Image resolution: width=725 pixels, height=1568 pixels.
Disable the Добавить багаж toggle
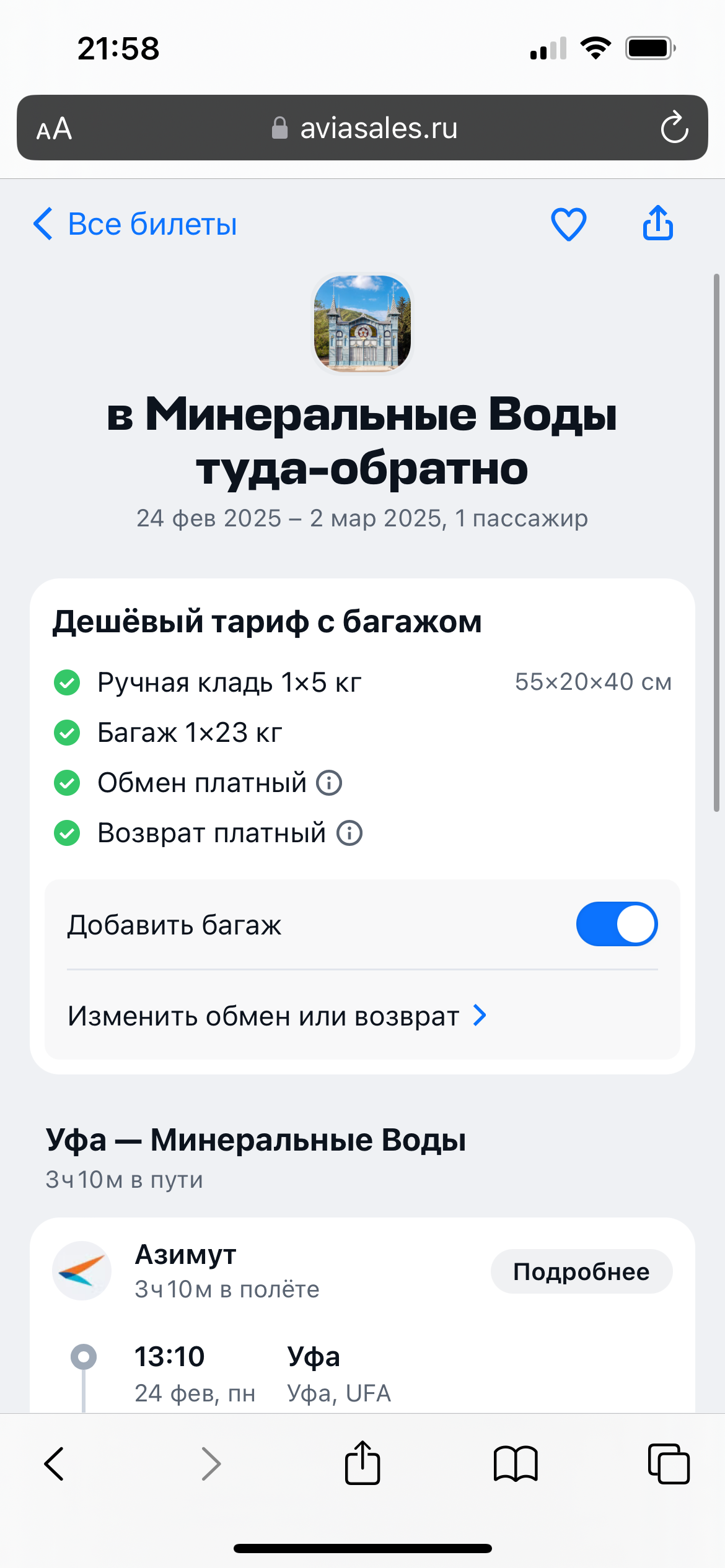coord(617,923)
